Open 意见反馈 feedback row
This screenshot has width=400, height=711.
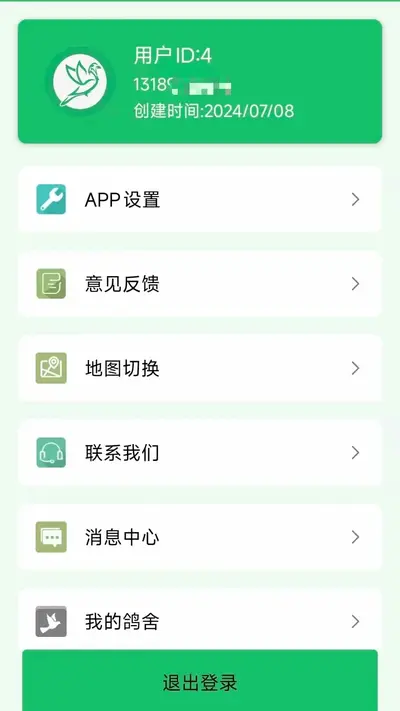[x=200, y=284]
